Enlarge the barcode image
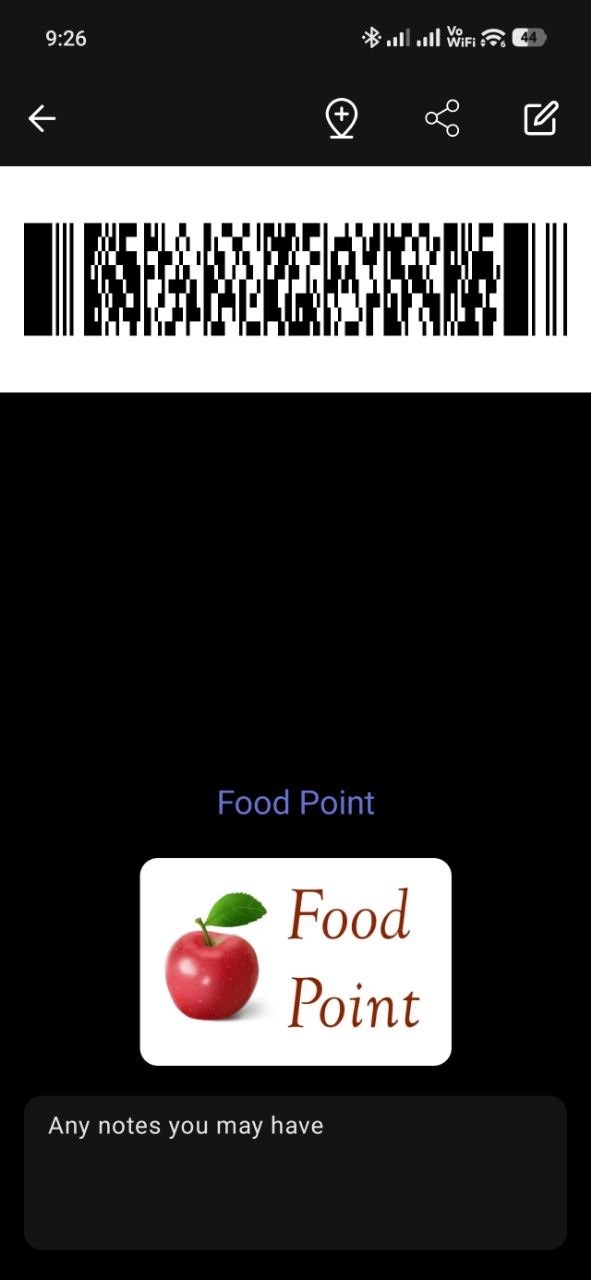 295,279
